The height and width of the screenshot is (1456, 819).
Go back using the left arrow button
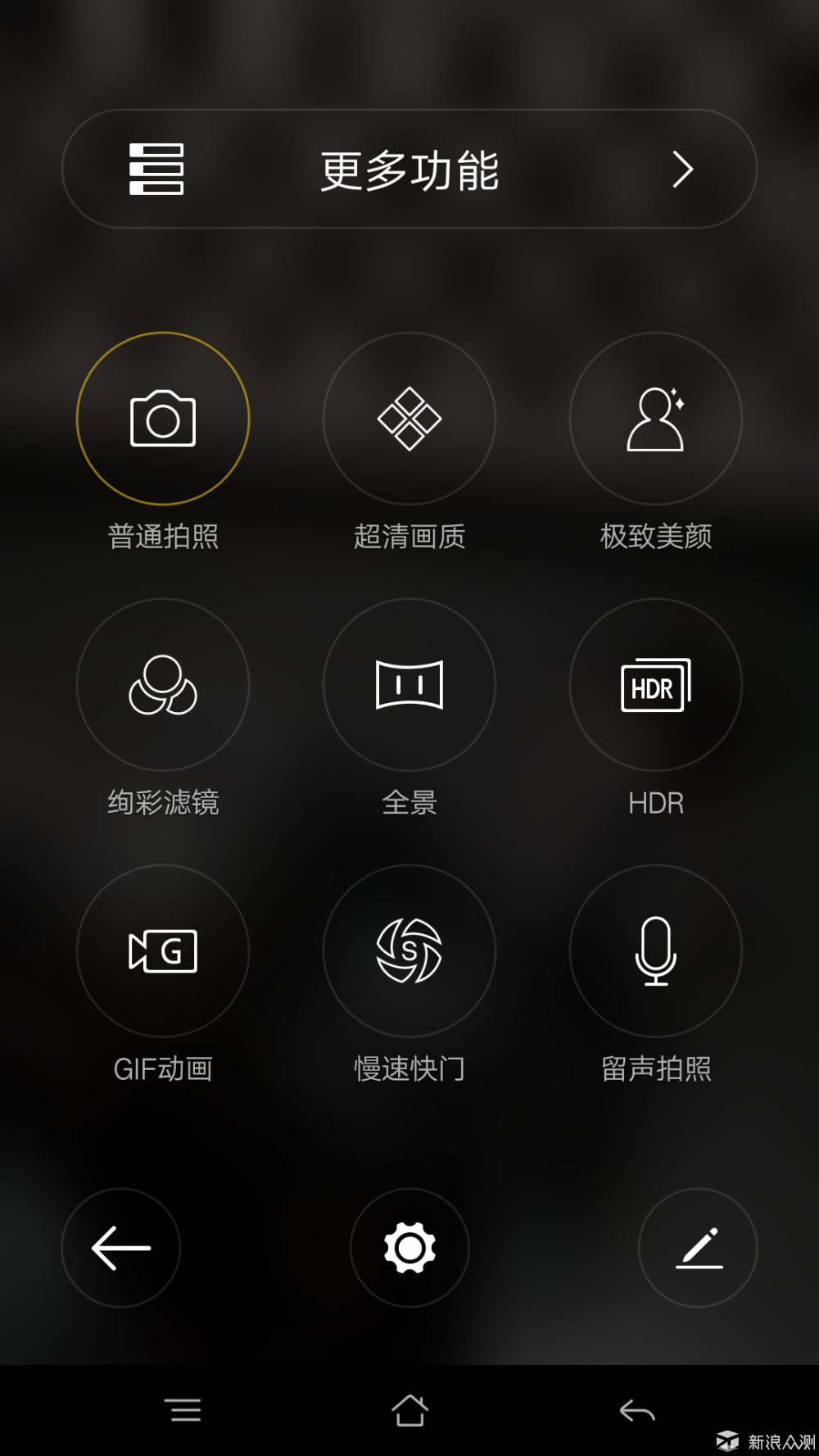[121, 1246]
